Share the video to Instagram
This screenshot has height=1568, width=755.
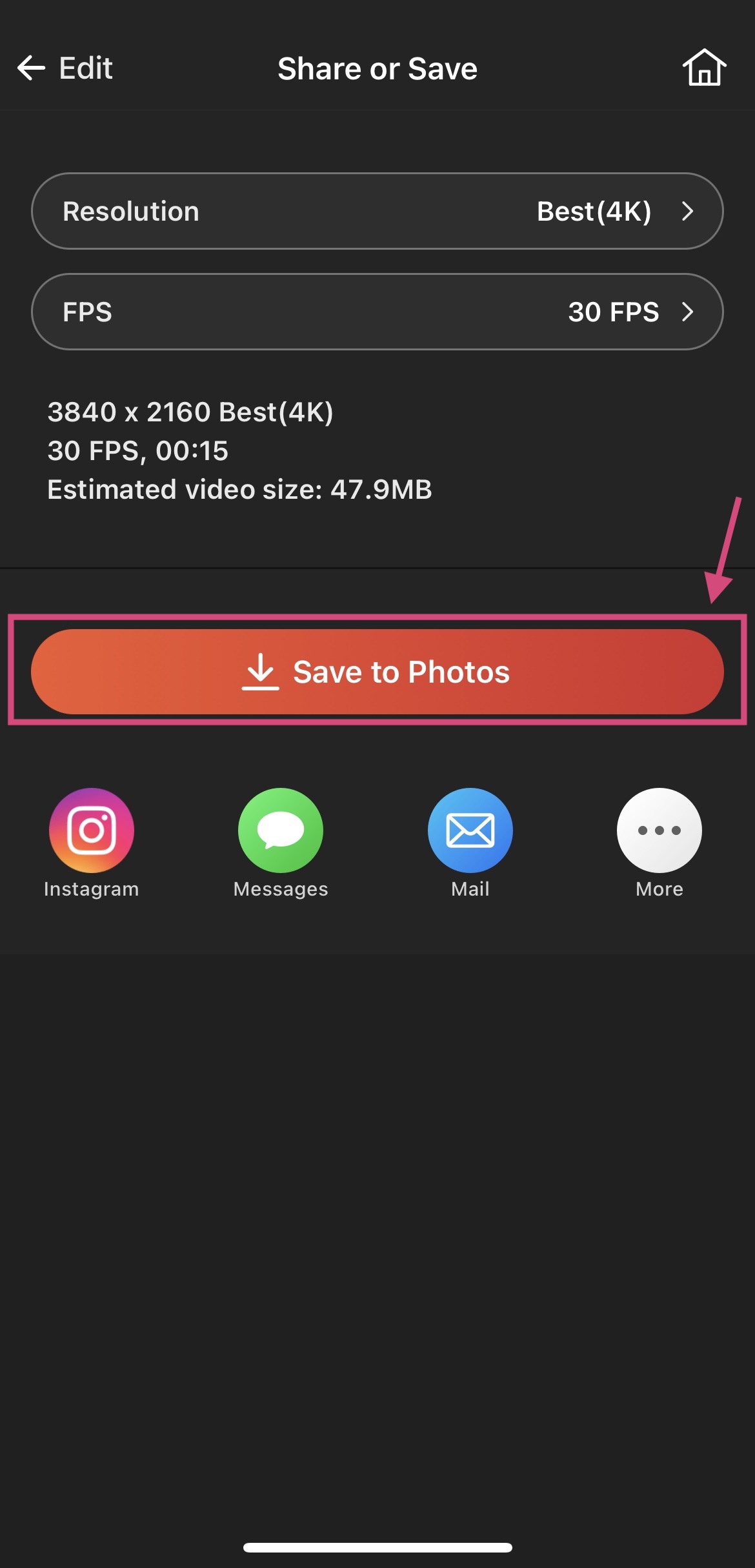pyautogui.click(x=91, y=830)
